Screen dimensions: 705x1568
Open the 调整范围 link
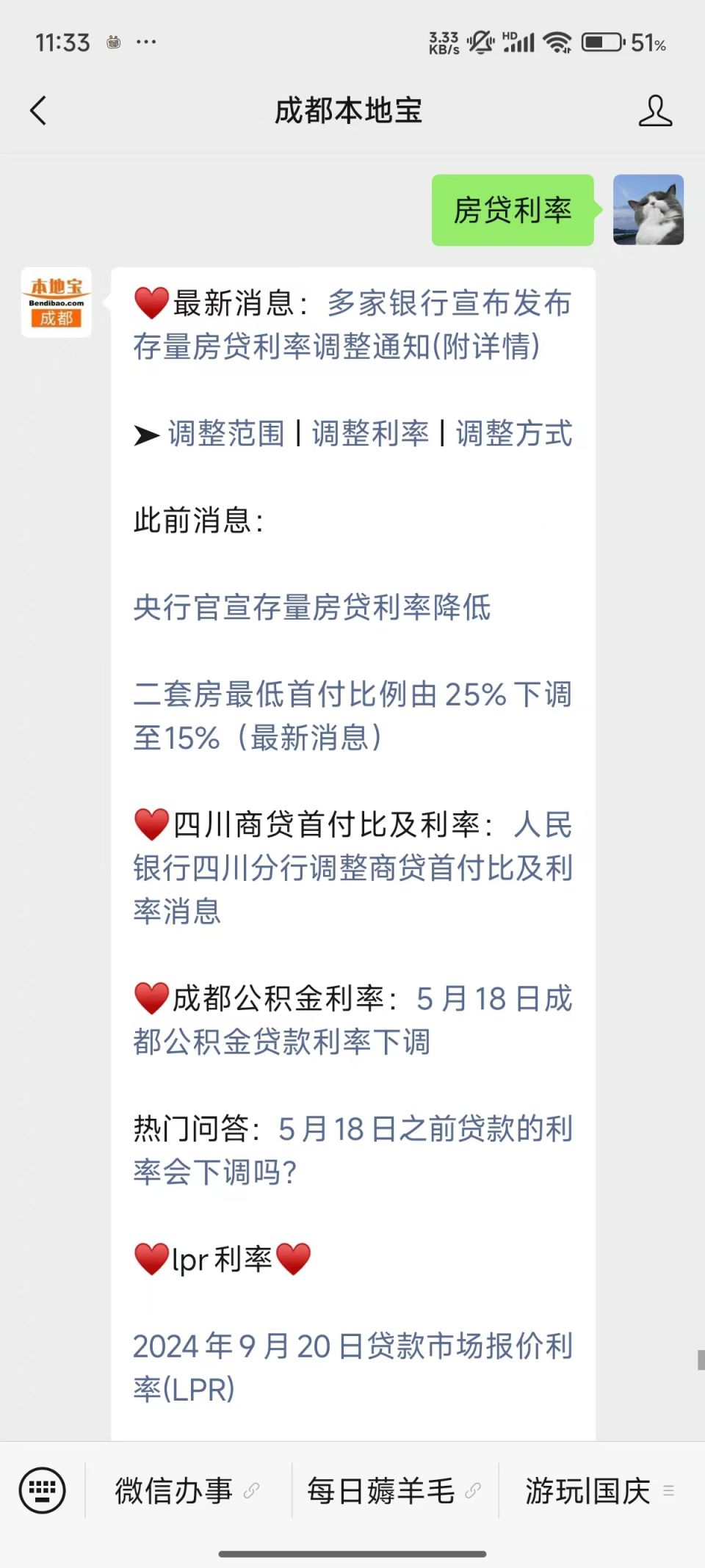coord(226,433)
